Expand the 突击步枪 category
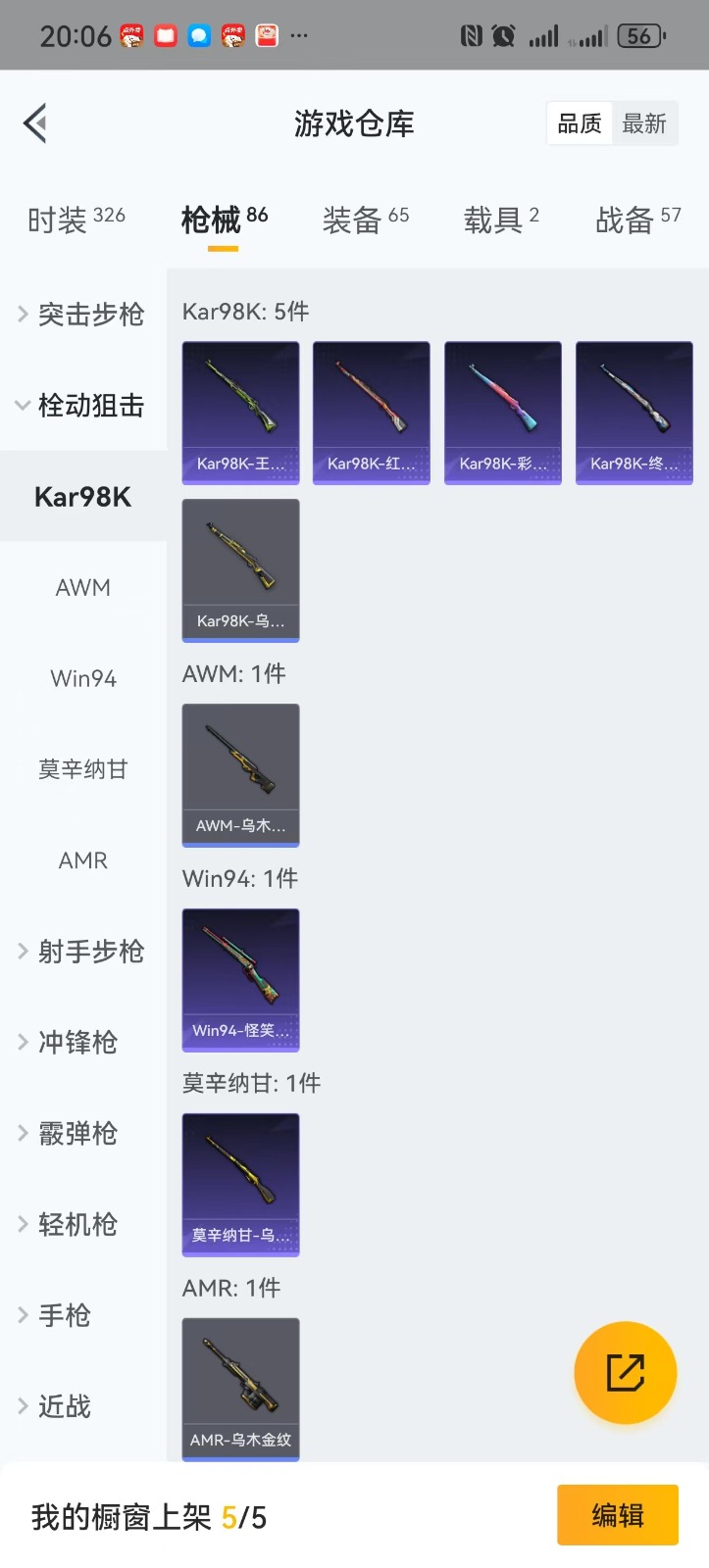The width and height of the screenshot is (709, 1568). click(82, 315)
